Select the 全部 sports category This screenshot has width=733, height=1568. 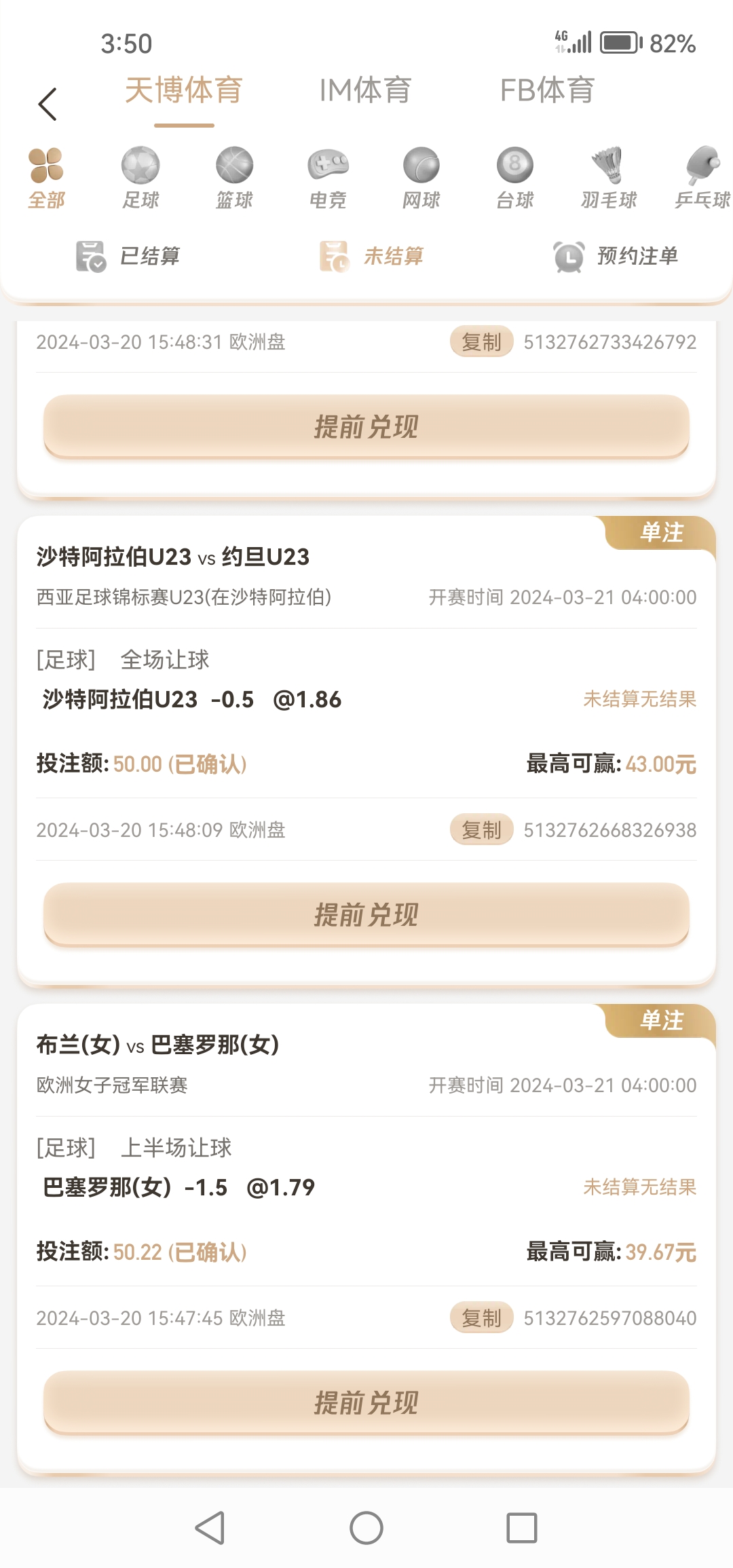(x=46, y=178)
